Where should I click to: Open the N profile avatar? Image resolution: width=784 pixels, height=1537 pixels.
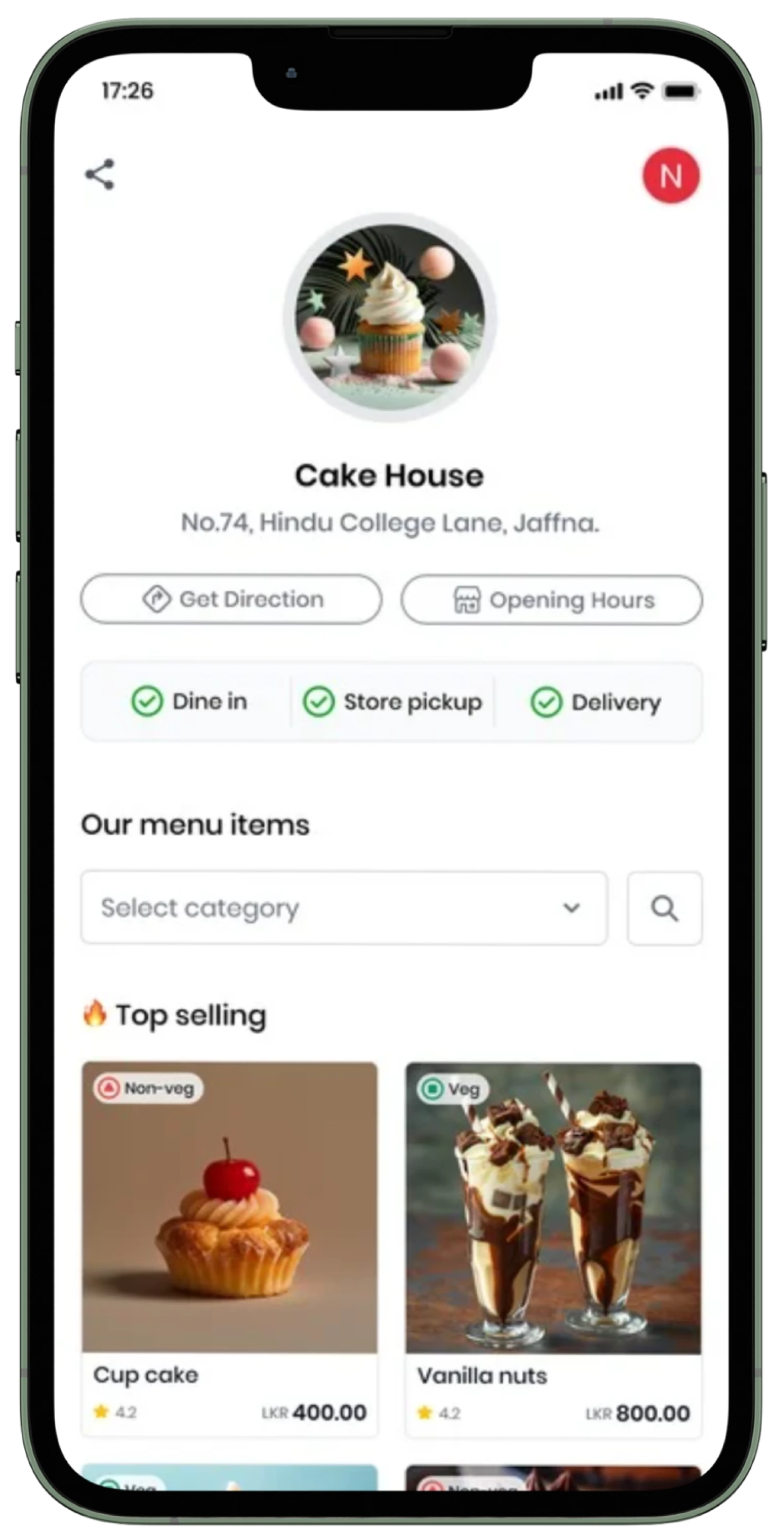tap(671, 175)
